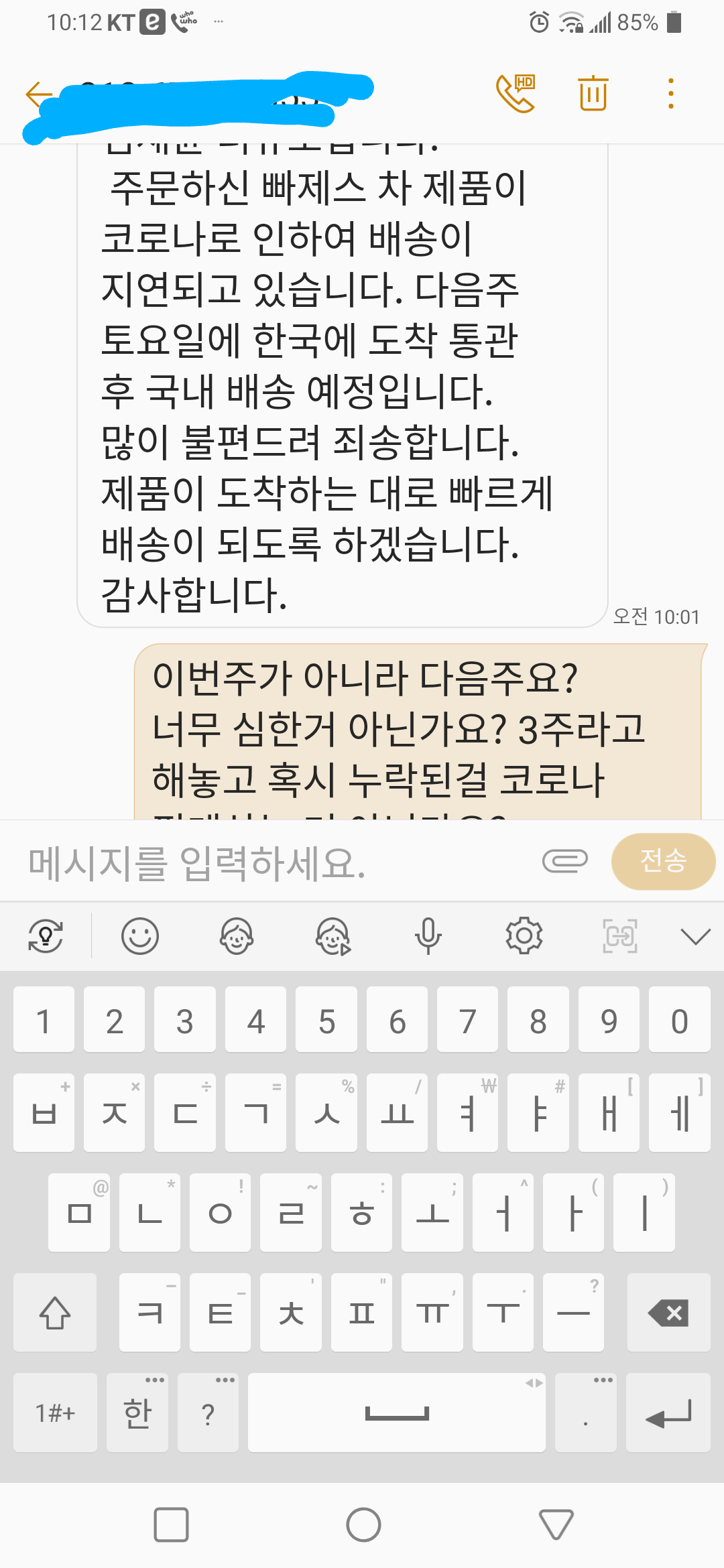Open keyboard settings gear
724x1568 pixels.
524,936
